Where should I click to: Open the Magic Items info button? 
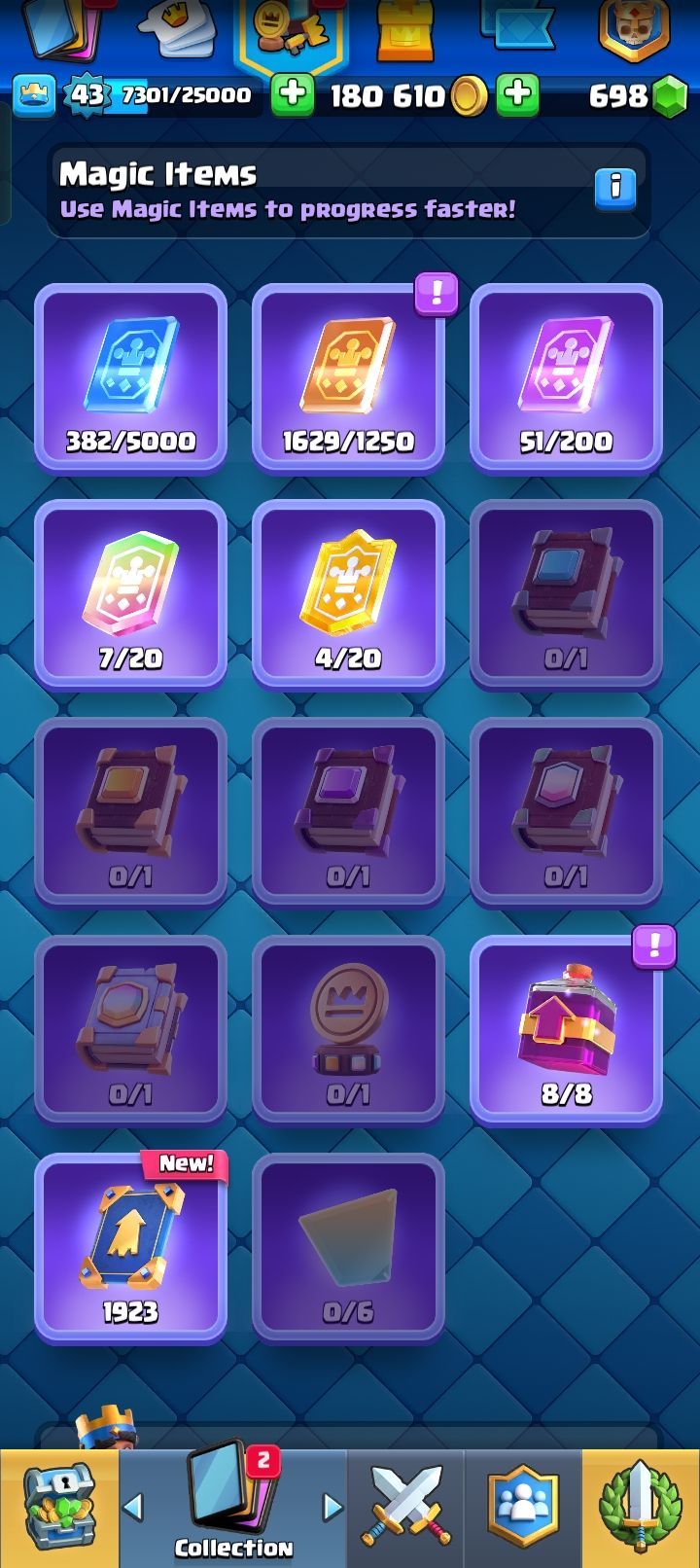pos(614,188)
